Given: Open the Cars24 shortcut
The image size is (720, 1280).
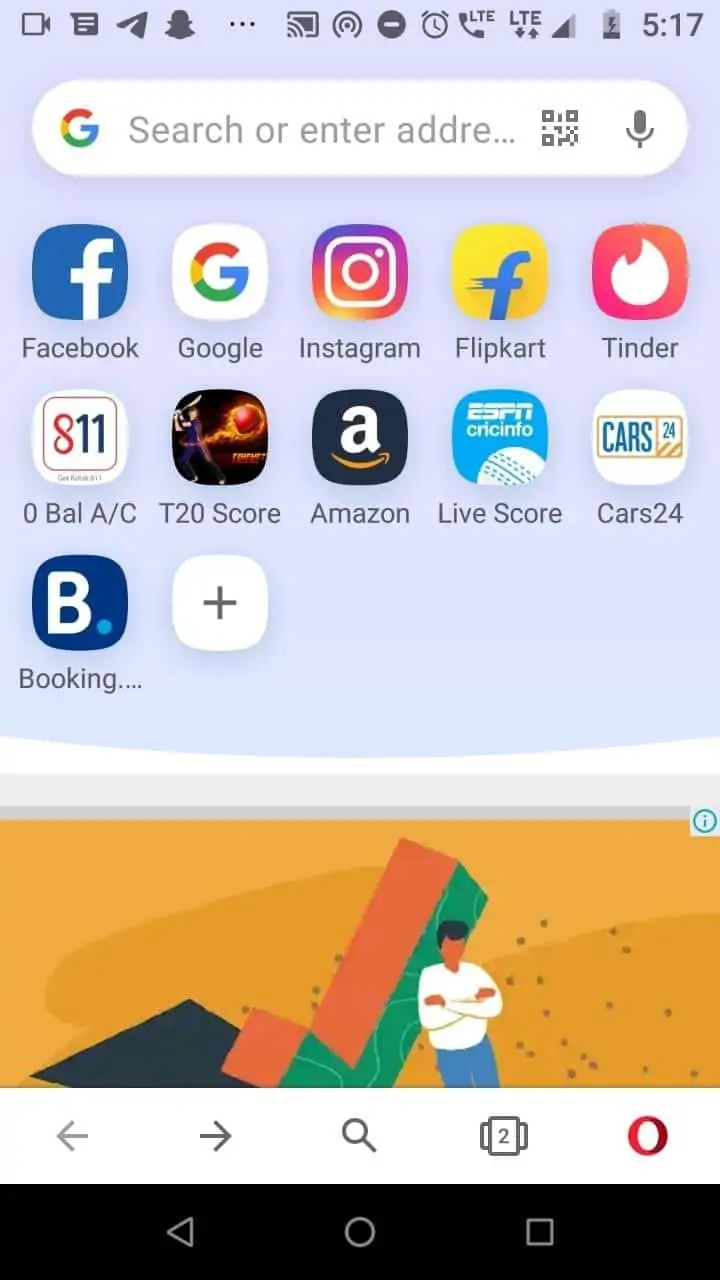Looking at the screenshot, I should [640, 438].
